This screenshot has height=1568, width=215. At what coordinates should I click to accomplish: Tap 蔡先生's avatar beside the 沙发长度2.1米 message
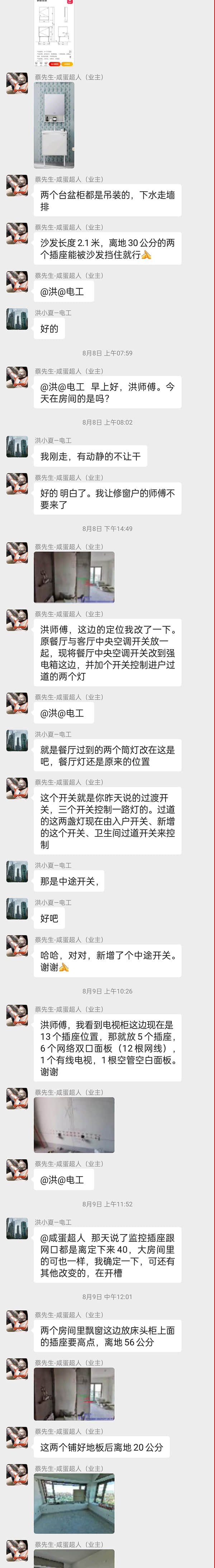(17, 234)
